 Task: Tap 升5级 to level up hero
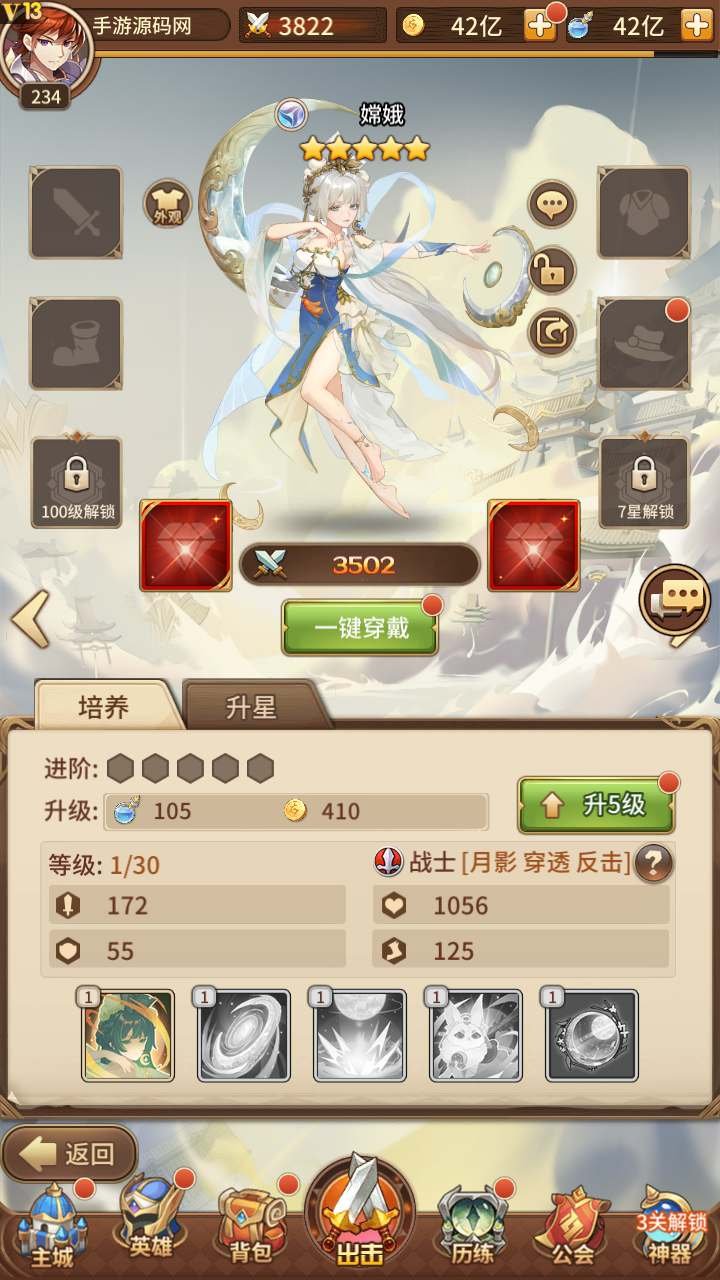point(596,805)
